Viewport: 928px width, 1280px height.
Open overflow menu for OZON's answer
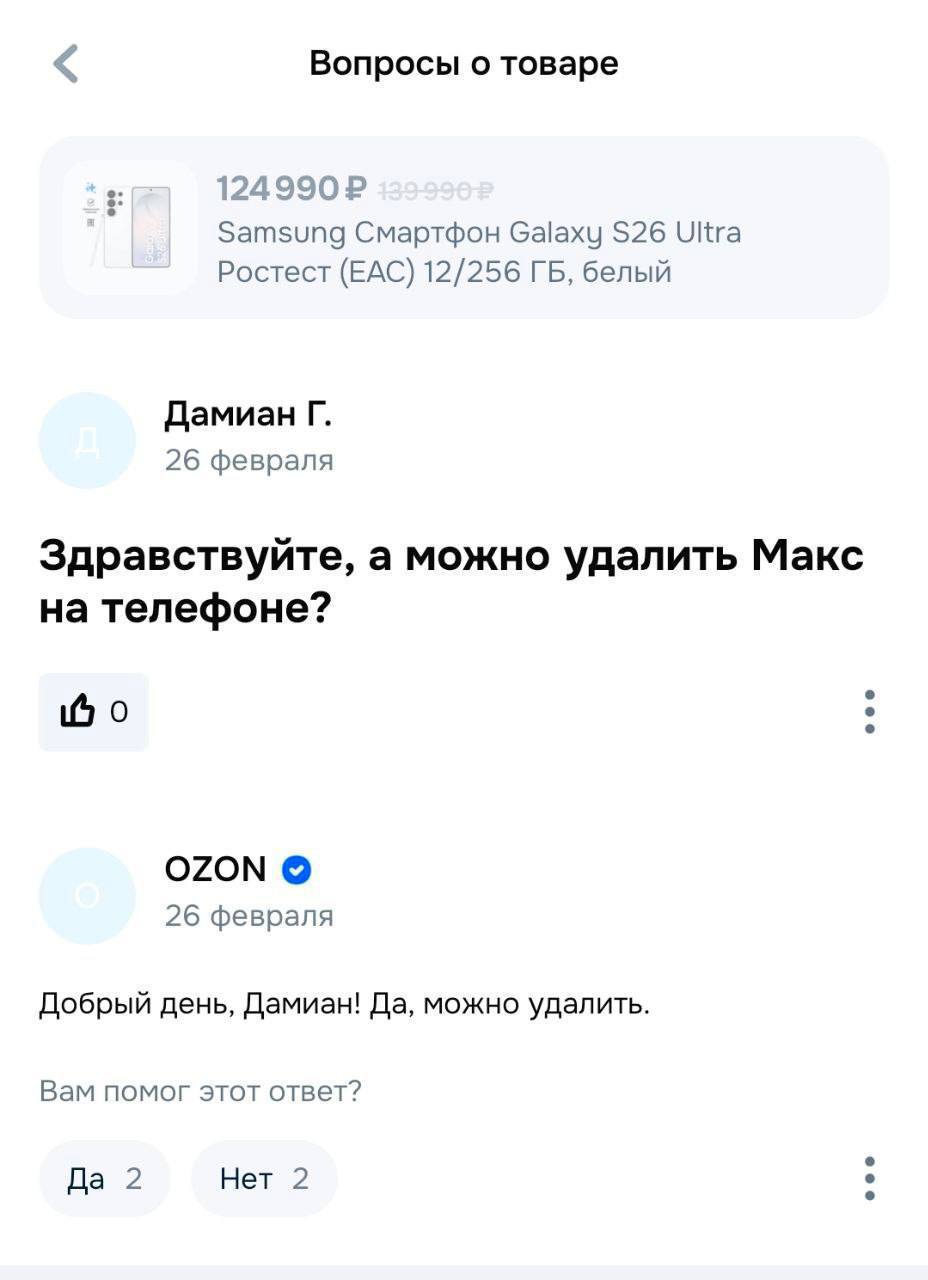pyautogui.click(x=870, y=1179)
